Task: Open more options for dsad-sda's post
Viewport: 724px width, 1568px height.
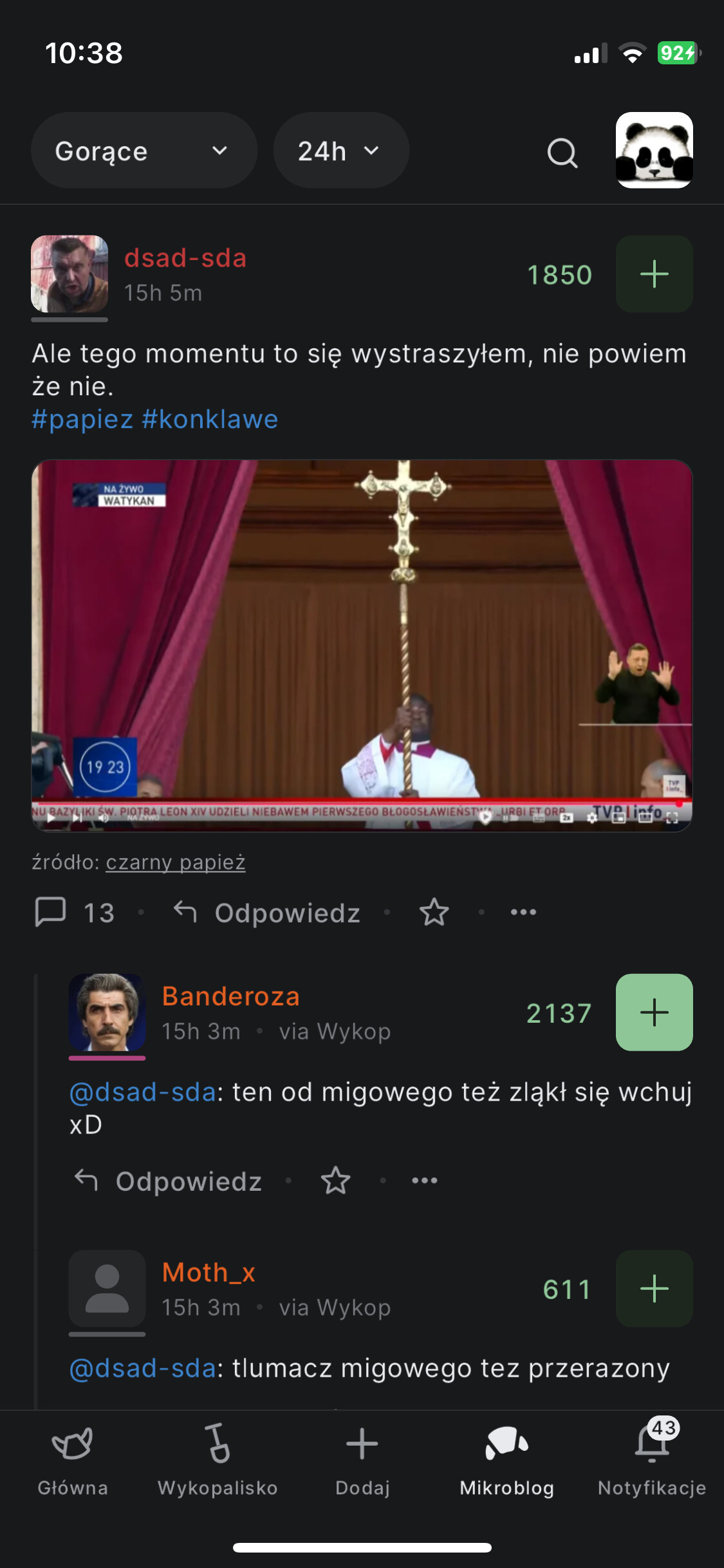Action: point(523,912)
